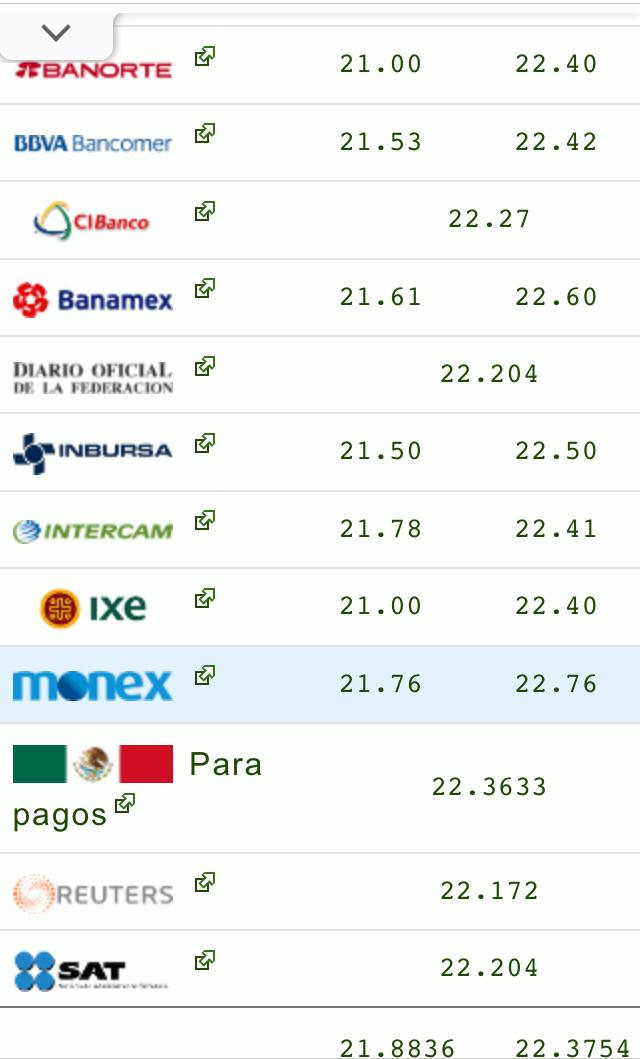Open the BBVA Bancomer external link icon
This screenshot has height=1059, width=640.
tap(205, 133)
